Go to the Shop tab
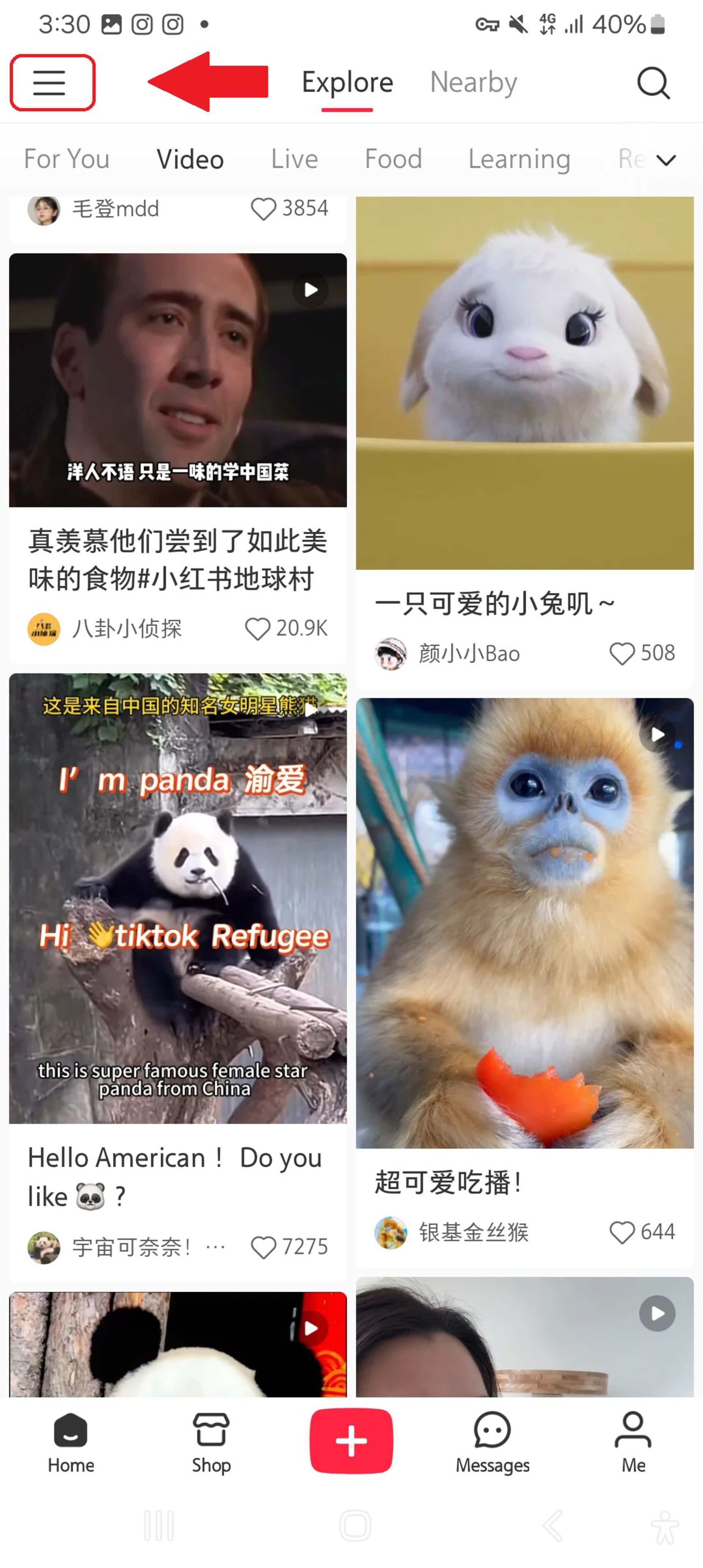The height and width of the screenshot is (1568, 703). click(211, 1441)
